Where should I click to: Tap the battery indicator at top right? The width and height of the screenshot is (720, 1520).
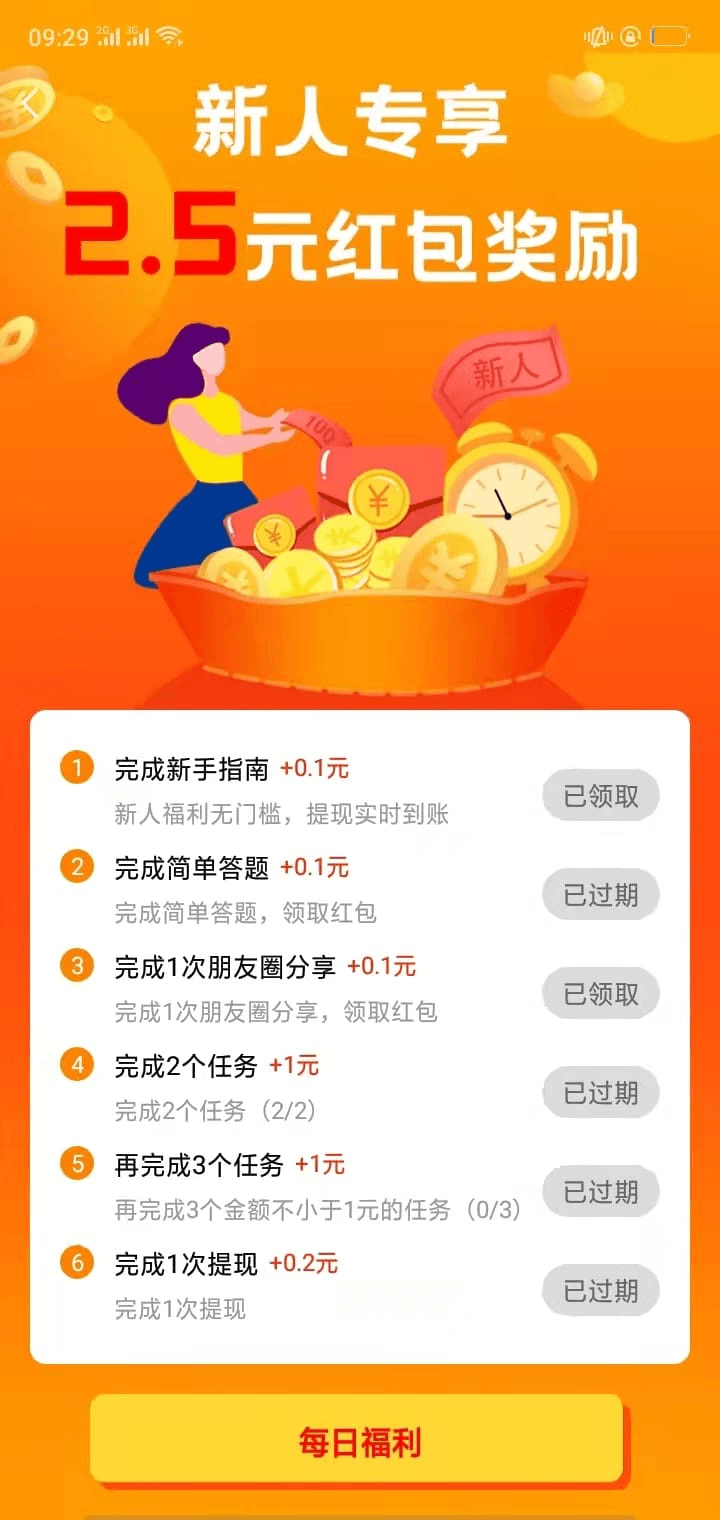(672, 35)
